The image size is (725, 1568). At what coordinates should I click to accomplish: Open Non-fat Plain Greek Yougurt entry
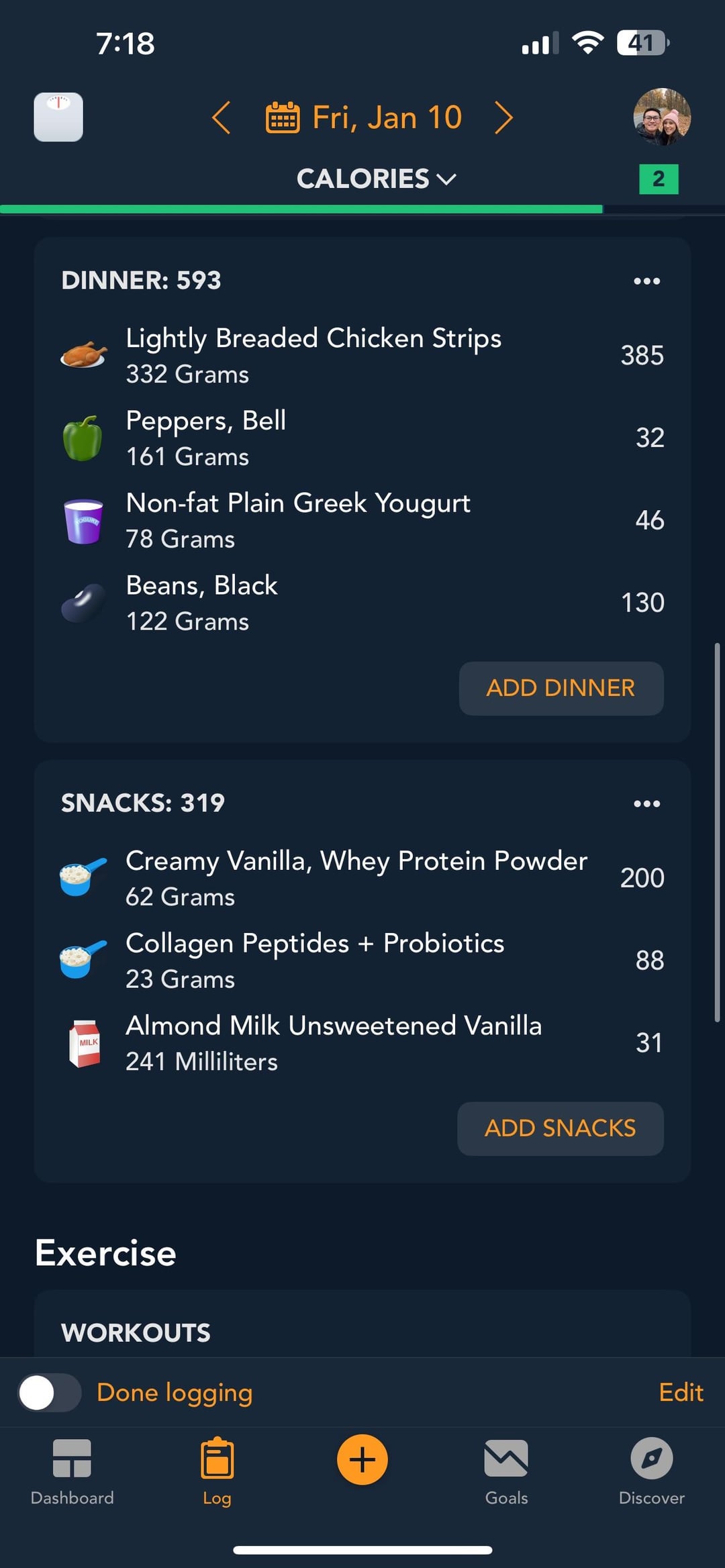pyautogui.click(x=362, y=520)
